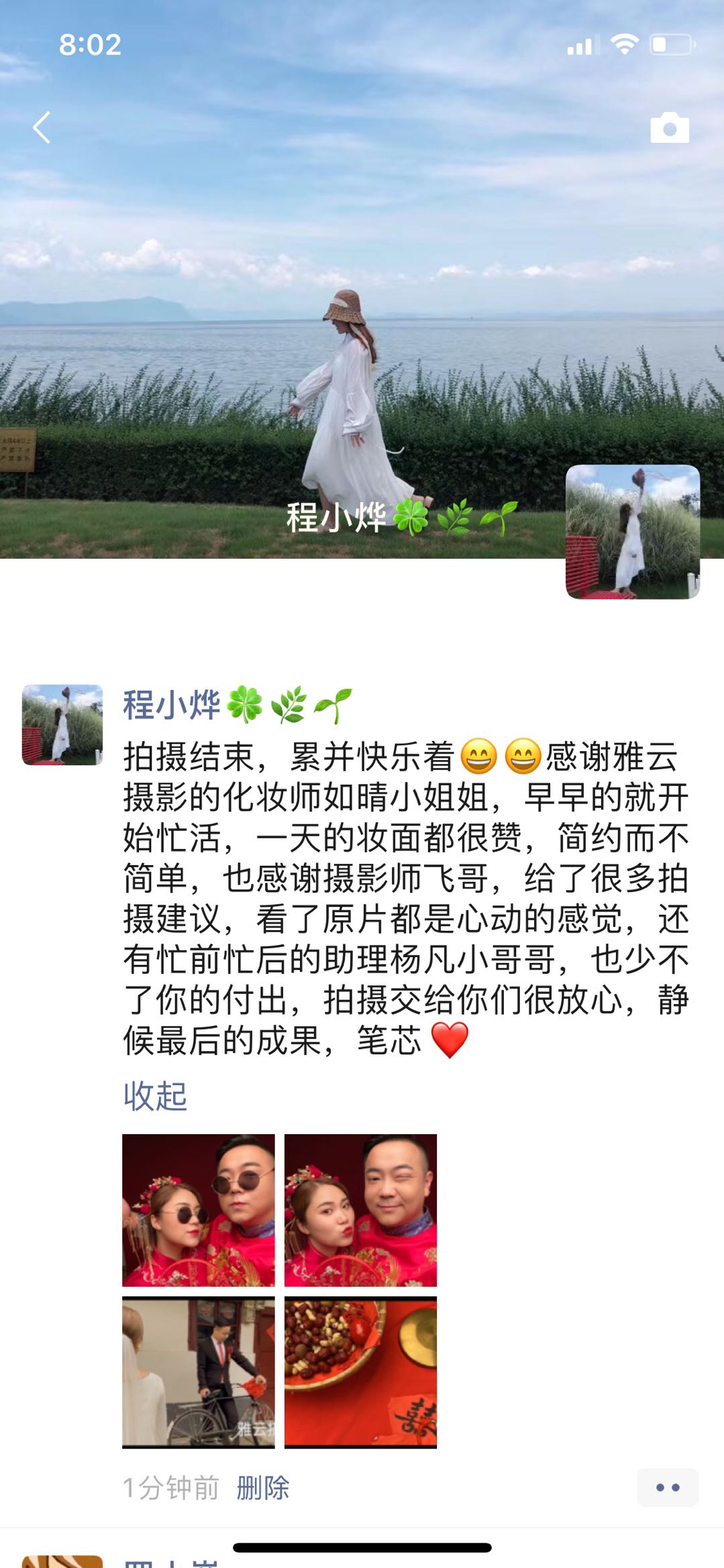
Task: Go back using the top-left arrow
Action: tap(42, 127)
